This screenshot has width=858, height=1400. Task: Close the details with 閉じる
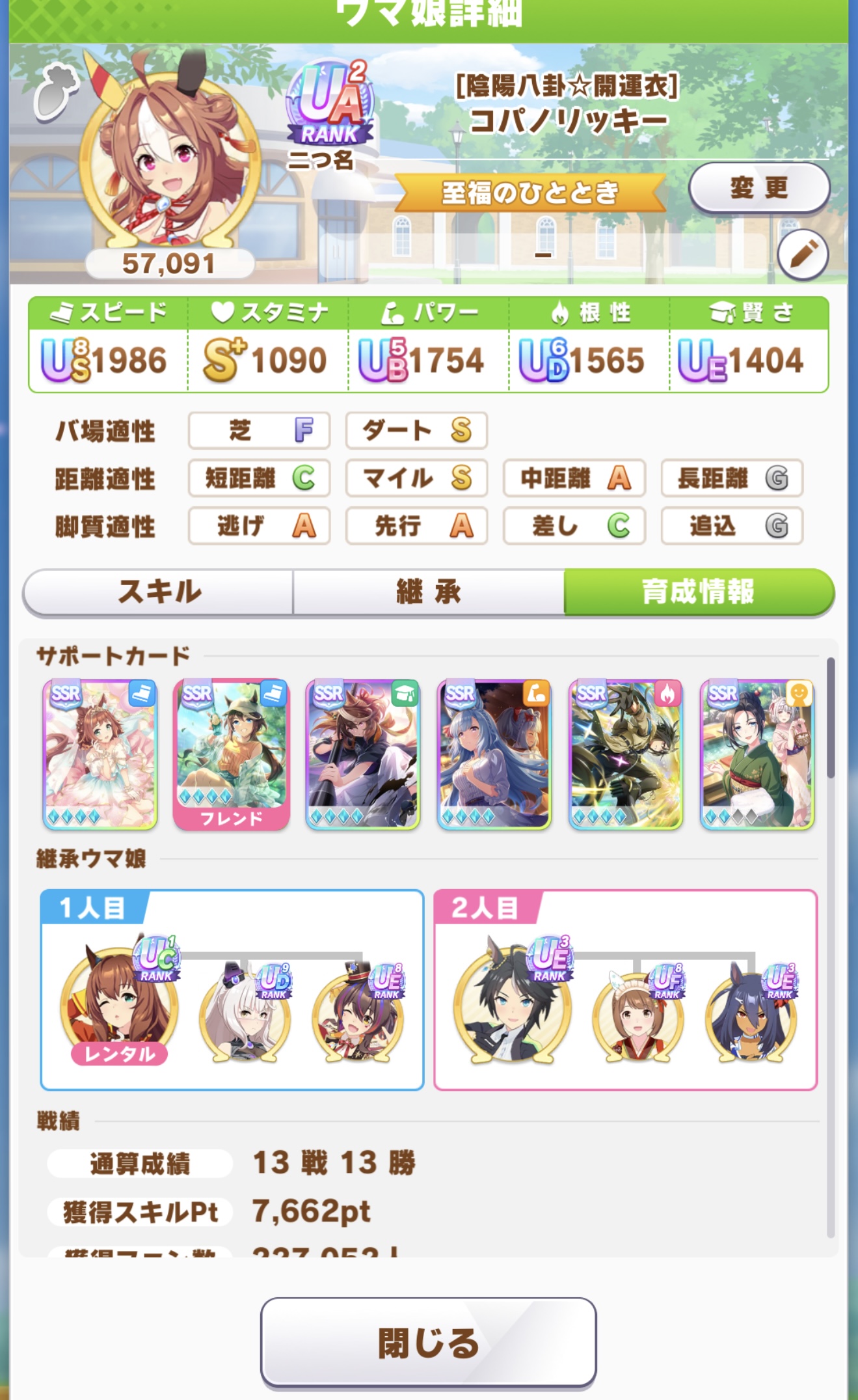pos(429,1342)
